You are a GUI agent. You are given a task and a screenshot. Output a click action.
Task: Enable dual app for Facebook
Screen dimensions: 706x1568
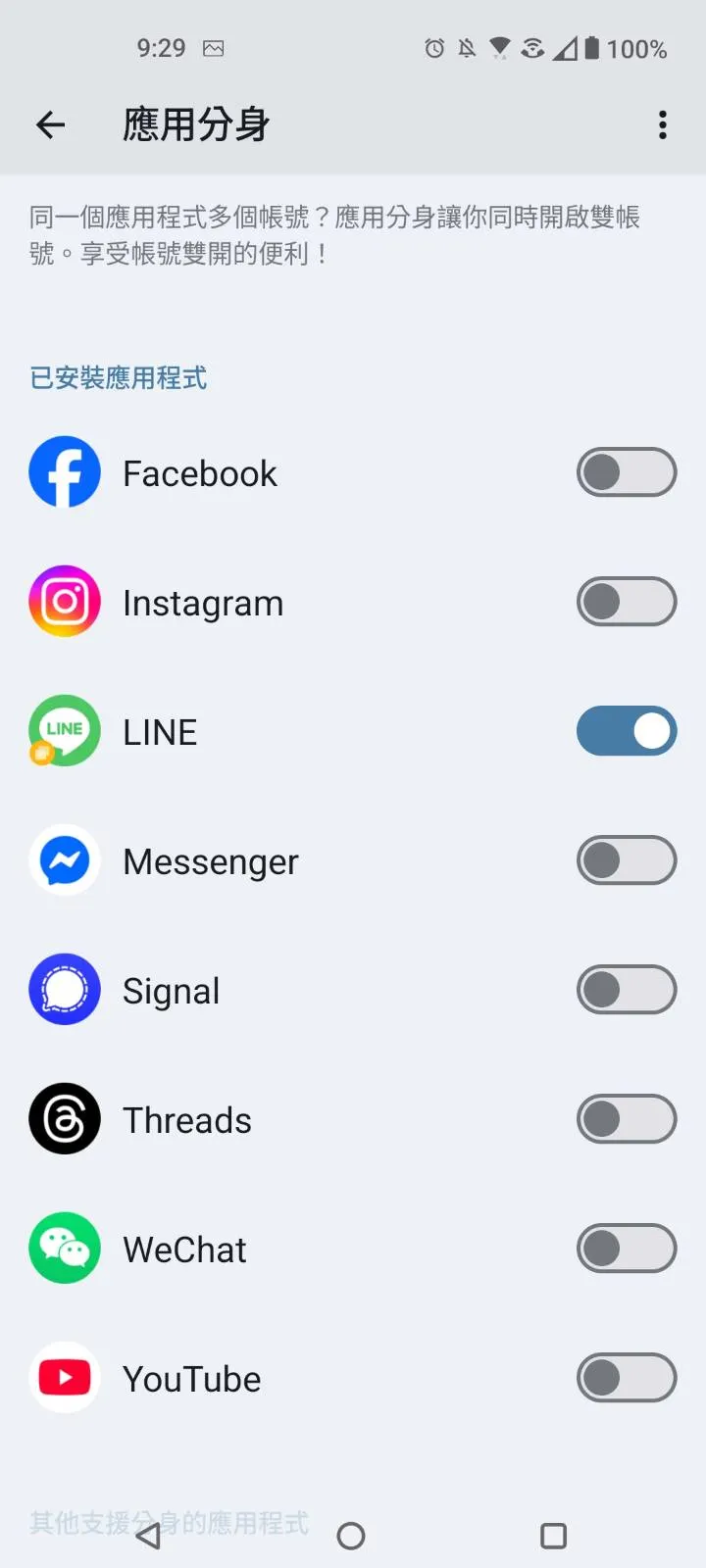(626, 471)
